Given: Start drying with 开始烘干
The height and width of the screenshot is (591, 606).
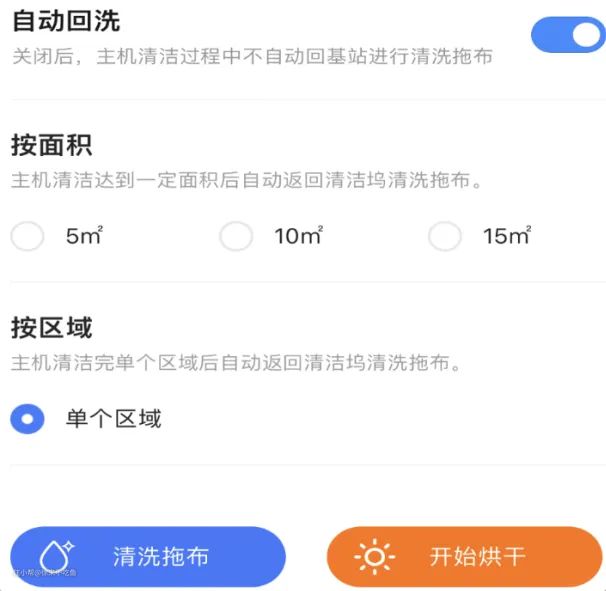Looking at the screenshot, I should pyautogui.click(x=464, y=556).
